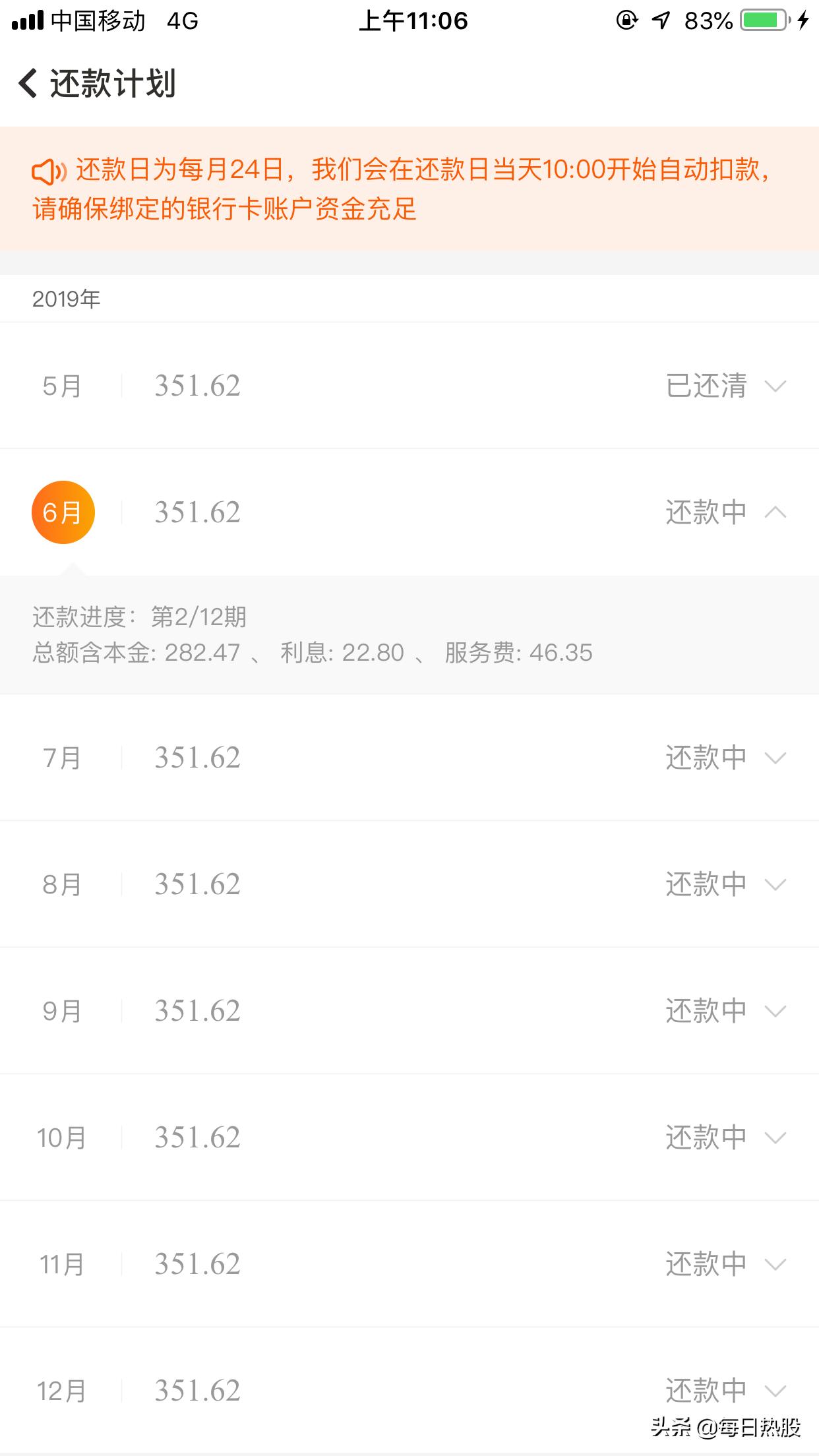
Task: Tap the back arrow beside 还款计划
Action: click(26, 83)
